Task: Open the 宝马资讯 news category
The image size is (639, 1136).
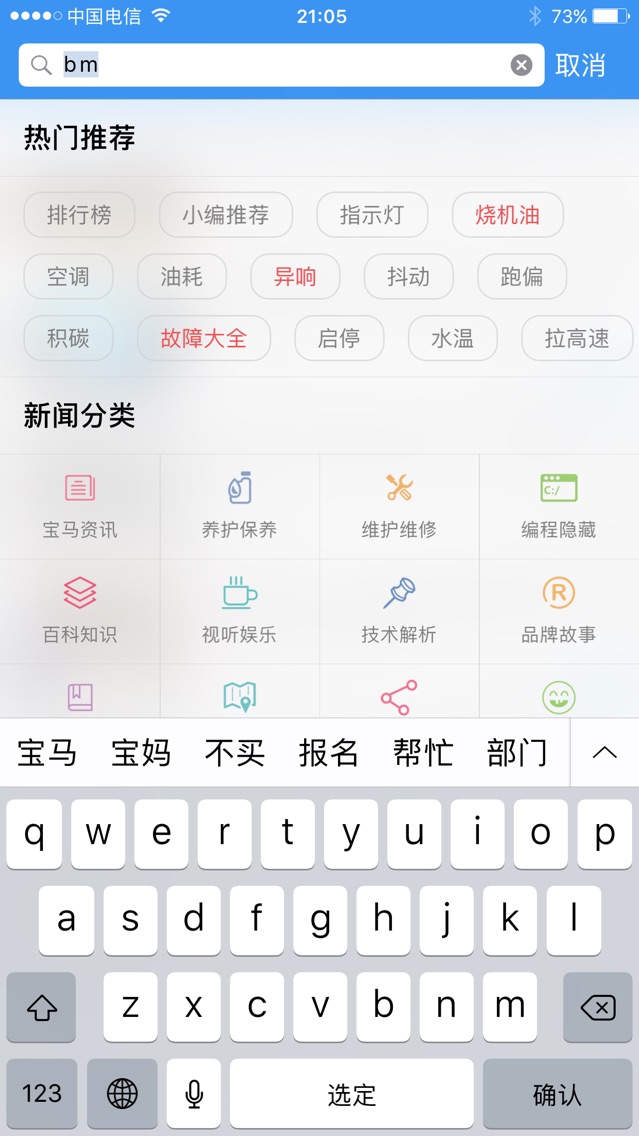Action: [x=80, y=506]
